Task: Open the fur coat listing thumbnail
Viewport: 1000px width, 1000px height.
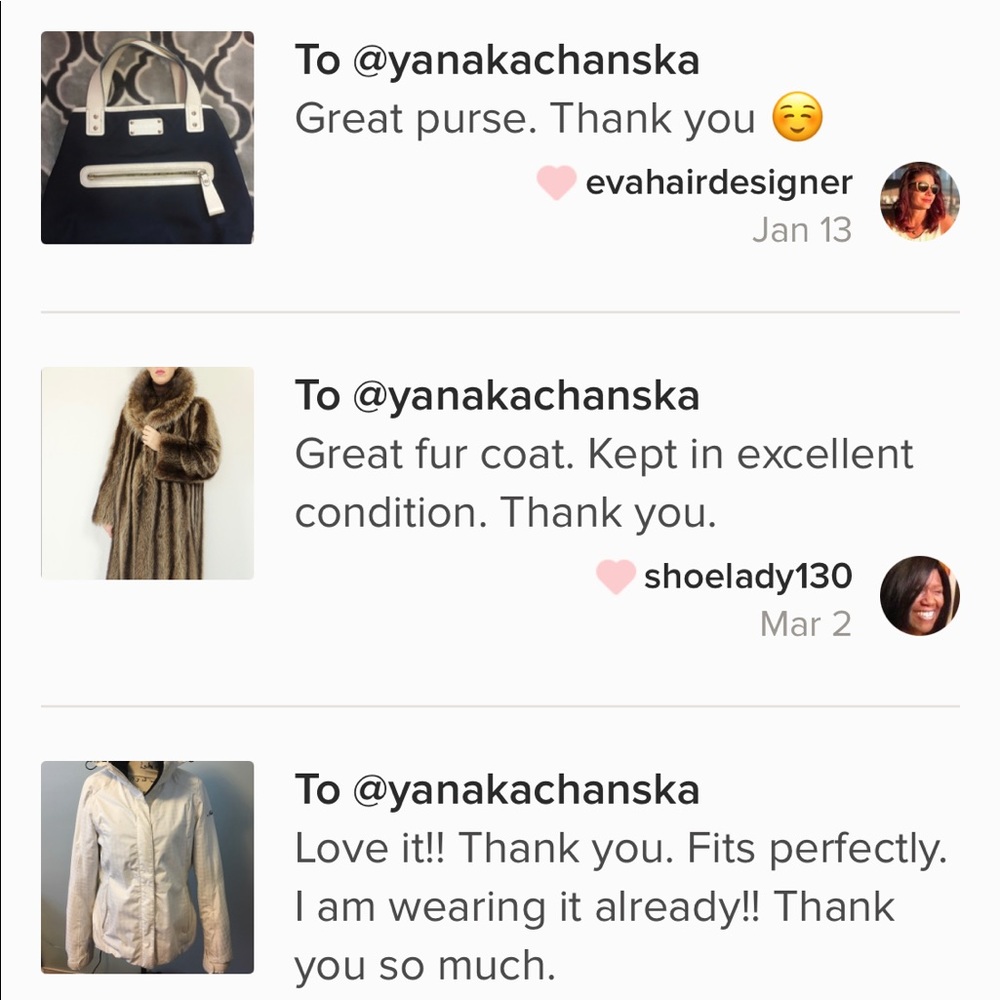Action: click(x=147, y=473)
